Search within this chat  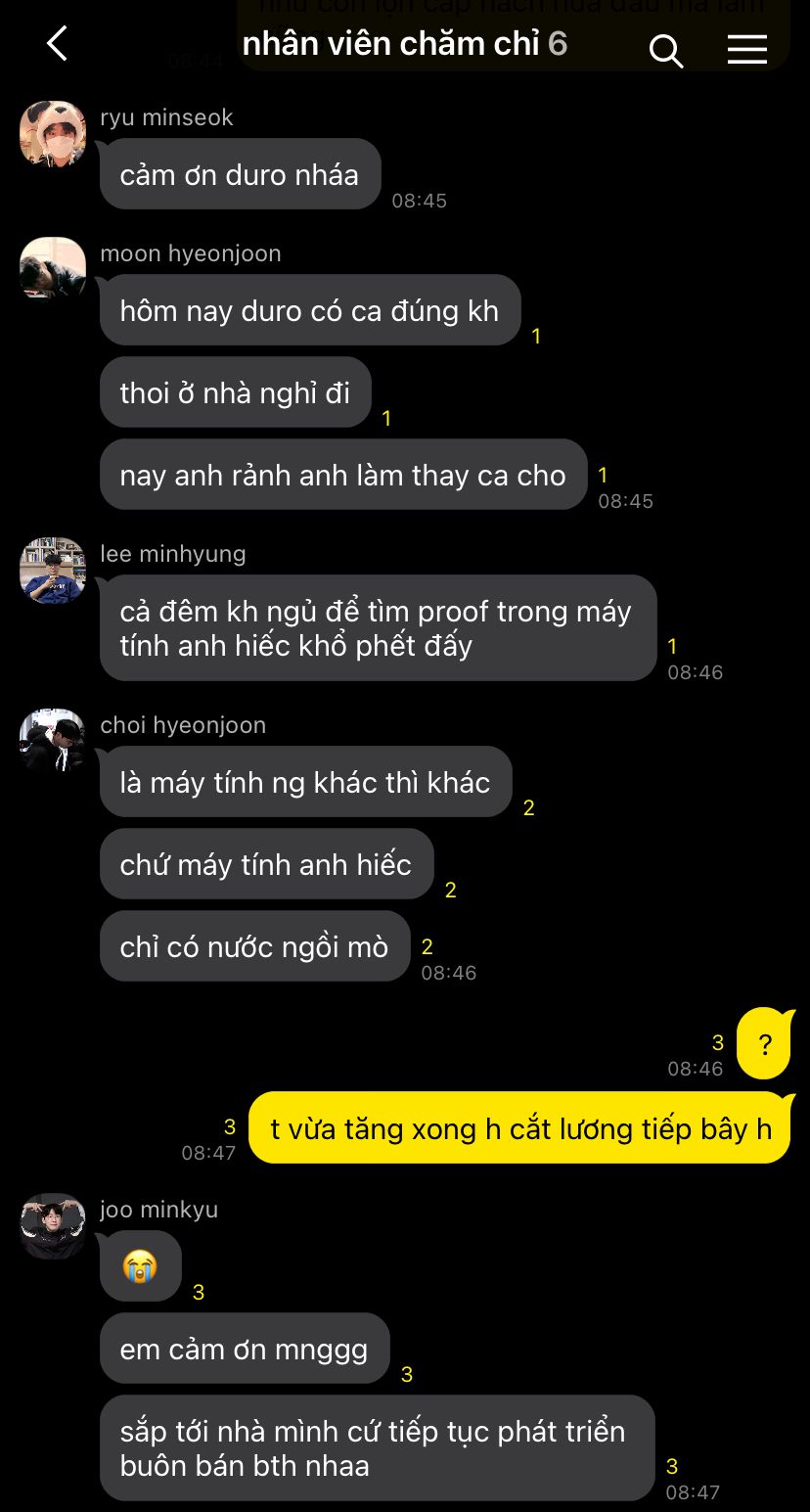pyautogui.click(x=666, y=51)
